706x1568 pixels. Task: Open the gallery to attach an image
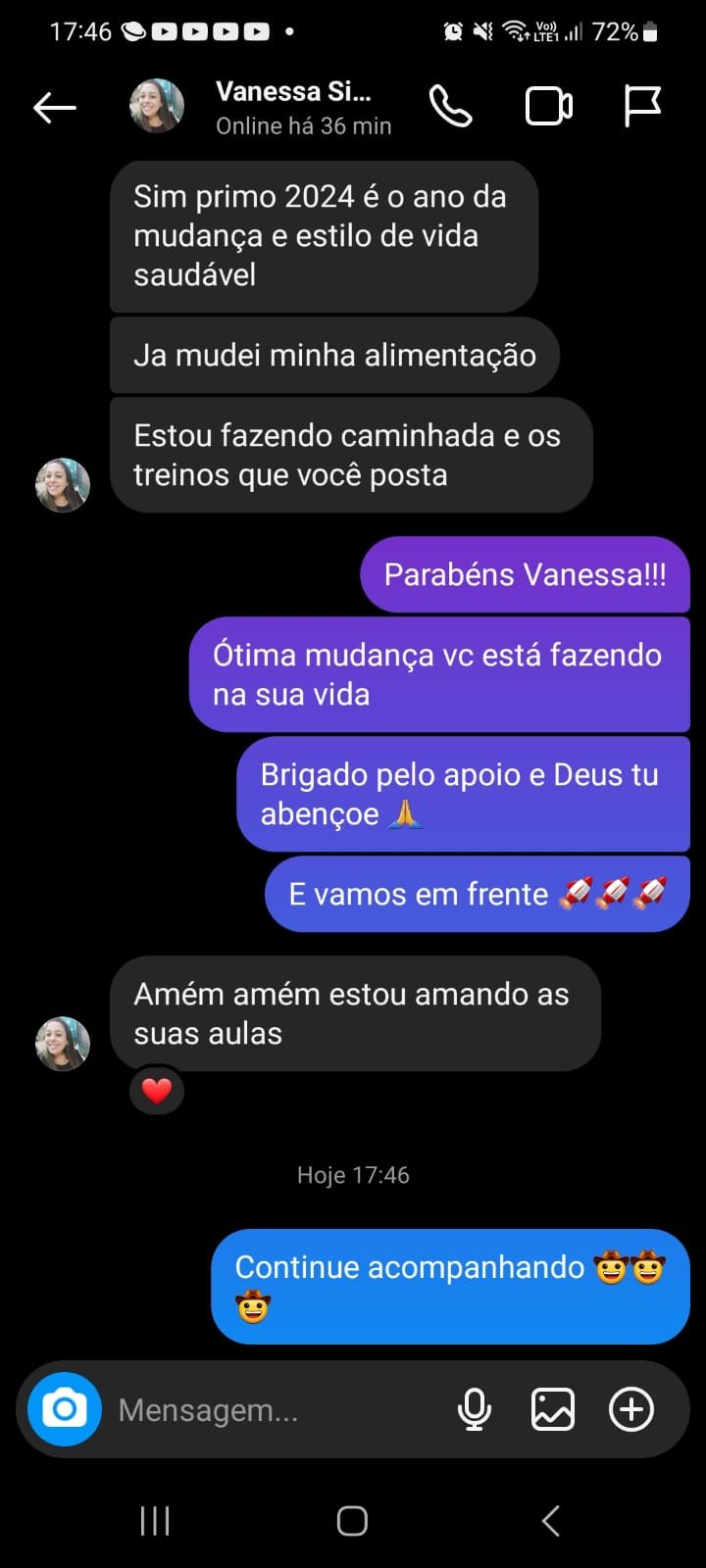click(552, 1408)
